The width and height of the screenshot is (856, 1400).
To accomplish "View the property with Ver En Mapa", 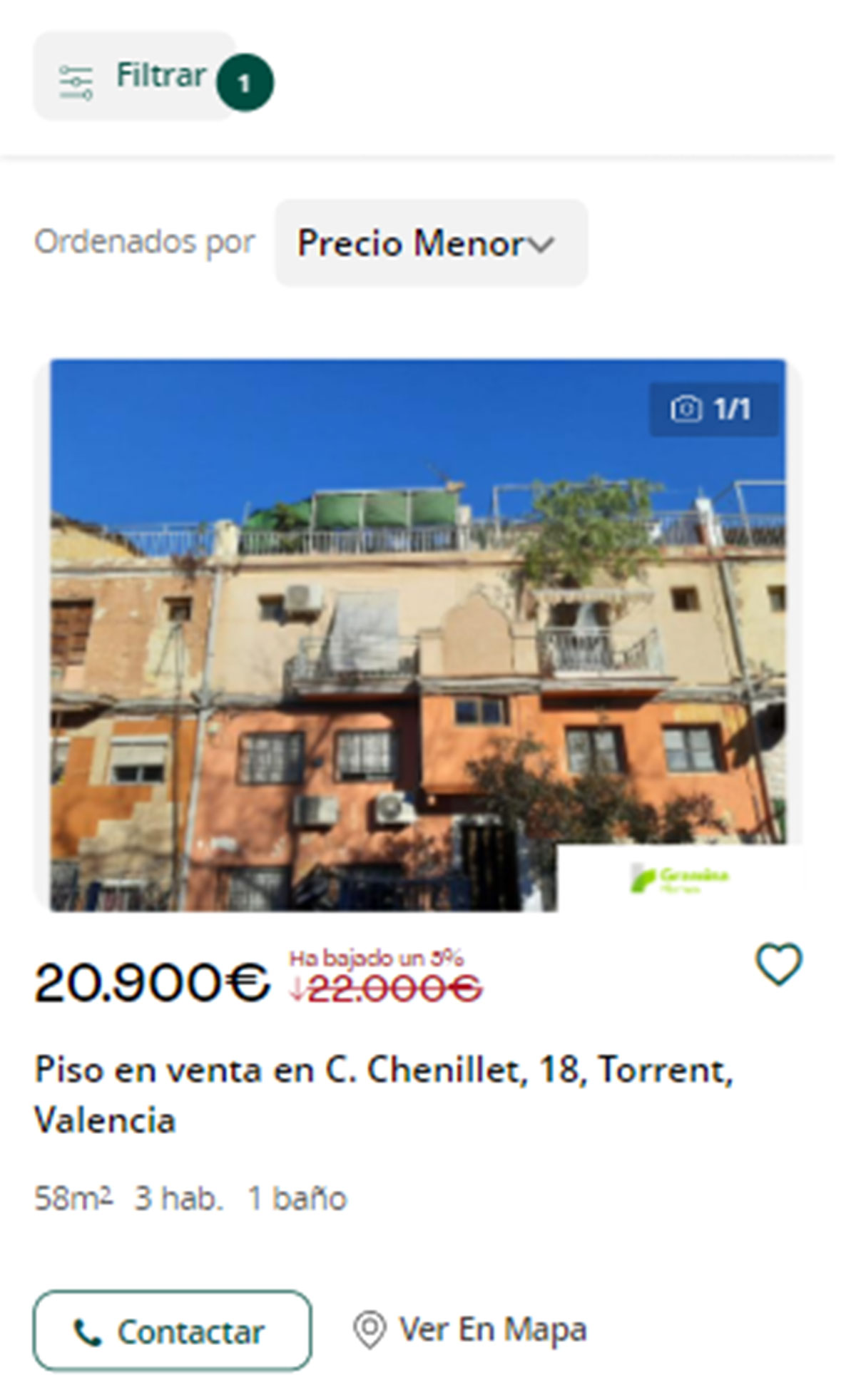I will pos(470,1329).
